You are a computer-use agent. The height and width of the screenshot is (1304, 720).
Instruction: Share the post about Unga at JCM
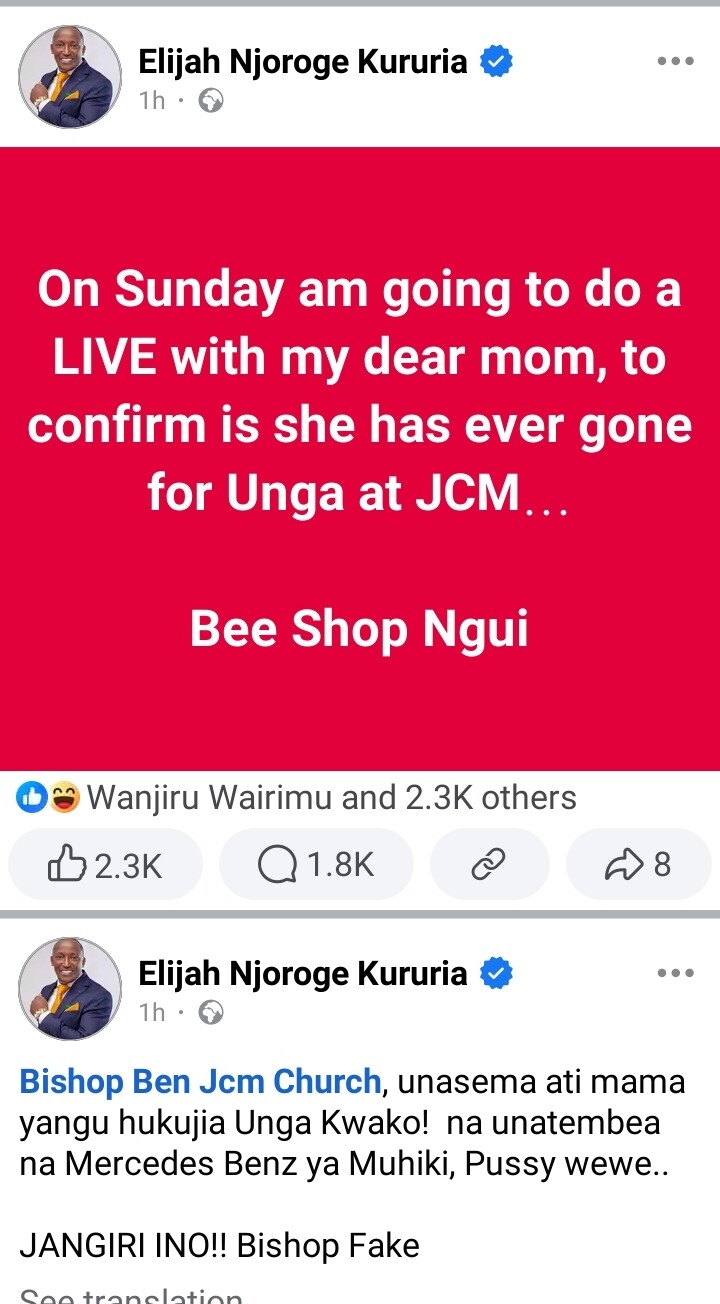click(x=638, y=864)
